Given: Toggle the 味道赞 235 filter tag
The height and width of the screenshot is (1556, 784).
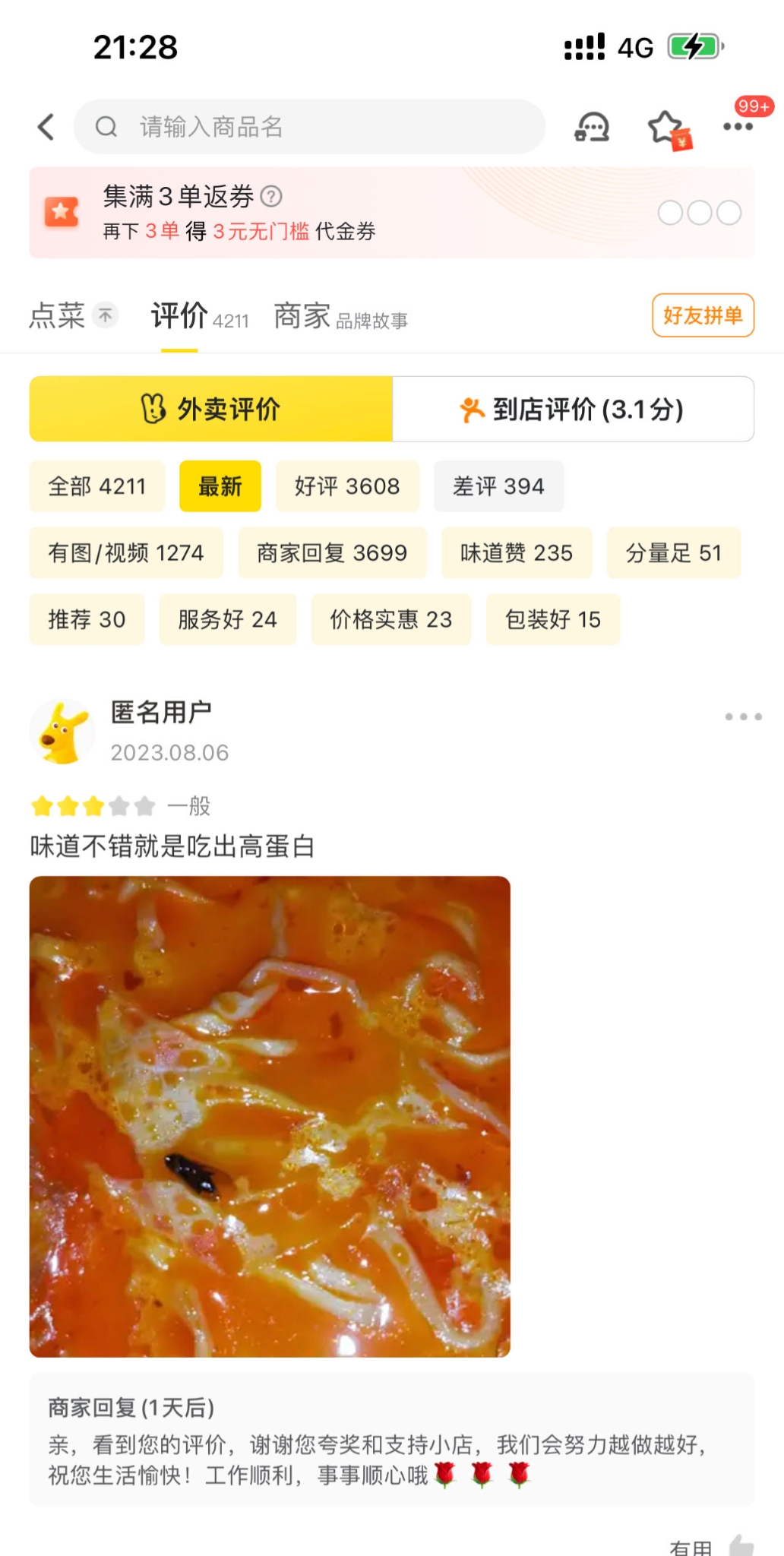Looking at the screenshot, I should click(517, 553).
